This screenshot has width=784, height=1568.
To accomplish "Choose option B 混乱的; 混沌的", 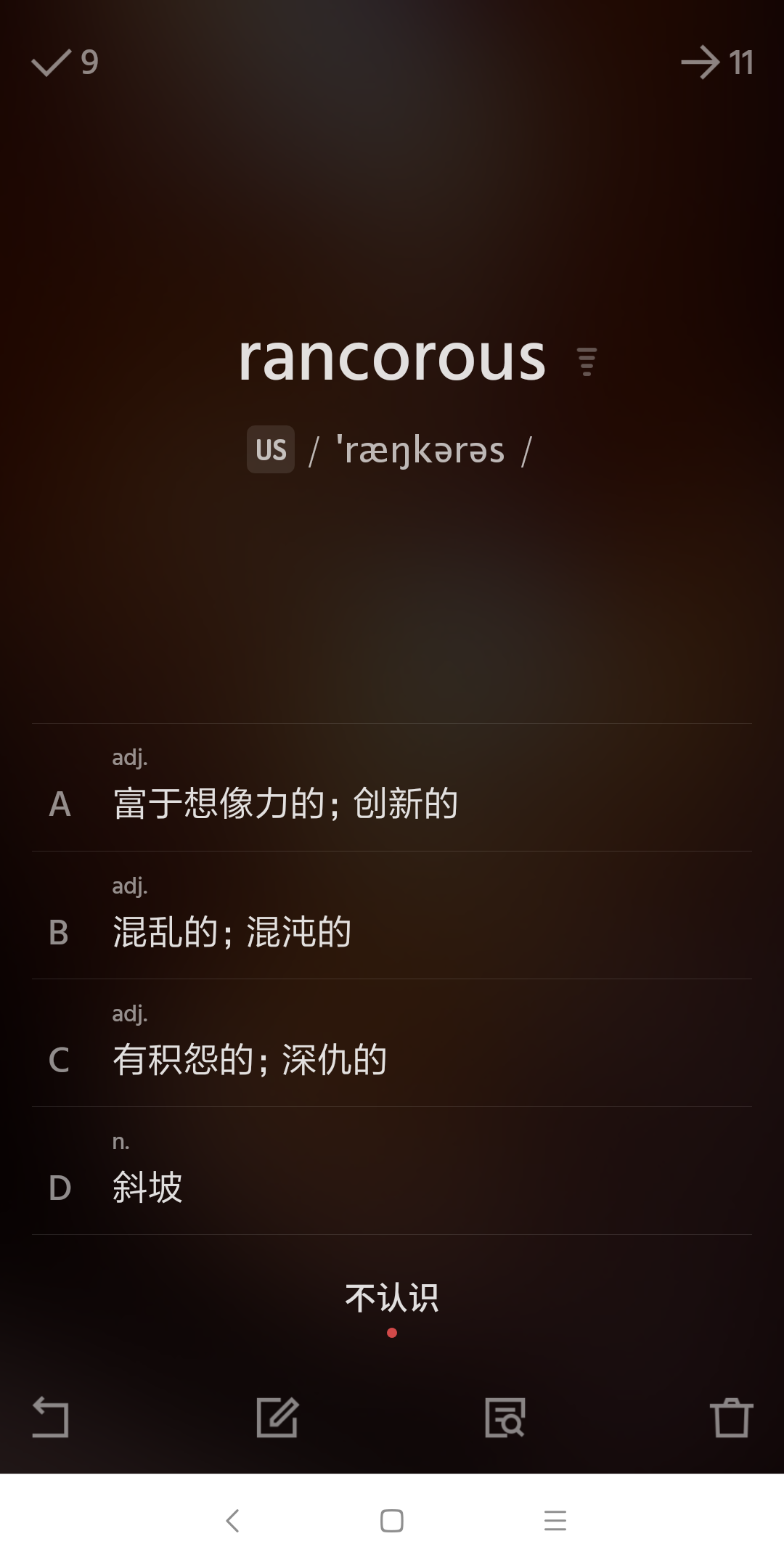I will click(x=392, y=917).
